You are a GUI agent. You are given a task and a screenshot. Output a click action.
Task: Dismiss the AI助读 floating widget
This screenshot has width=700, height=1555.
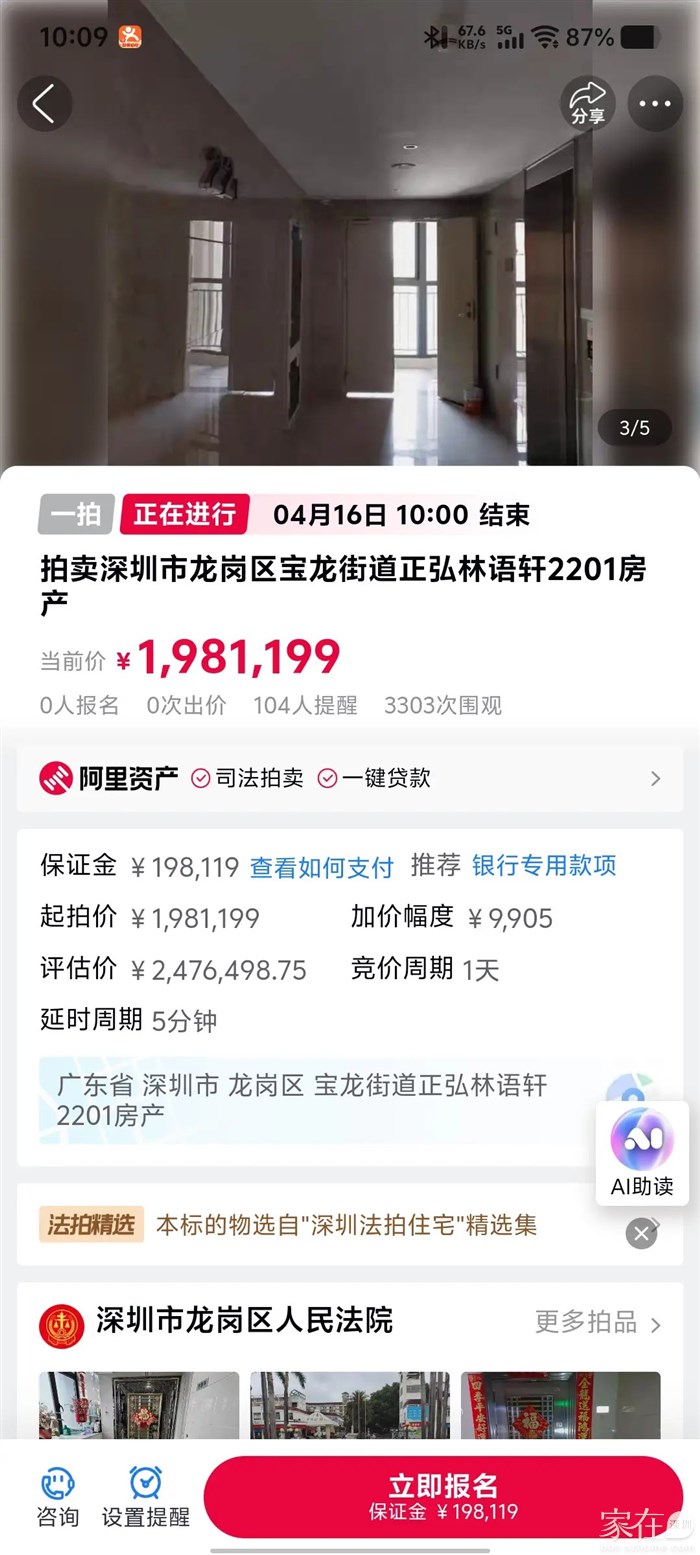[641, 1234]
